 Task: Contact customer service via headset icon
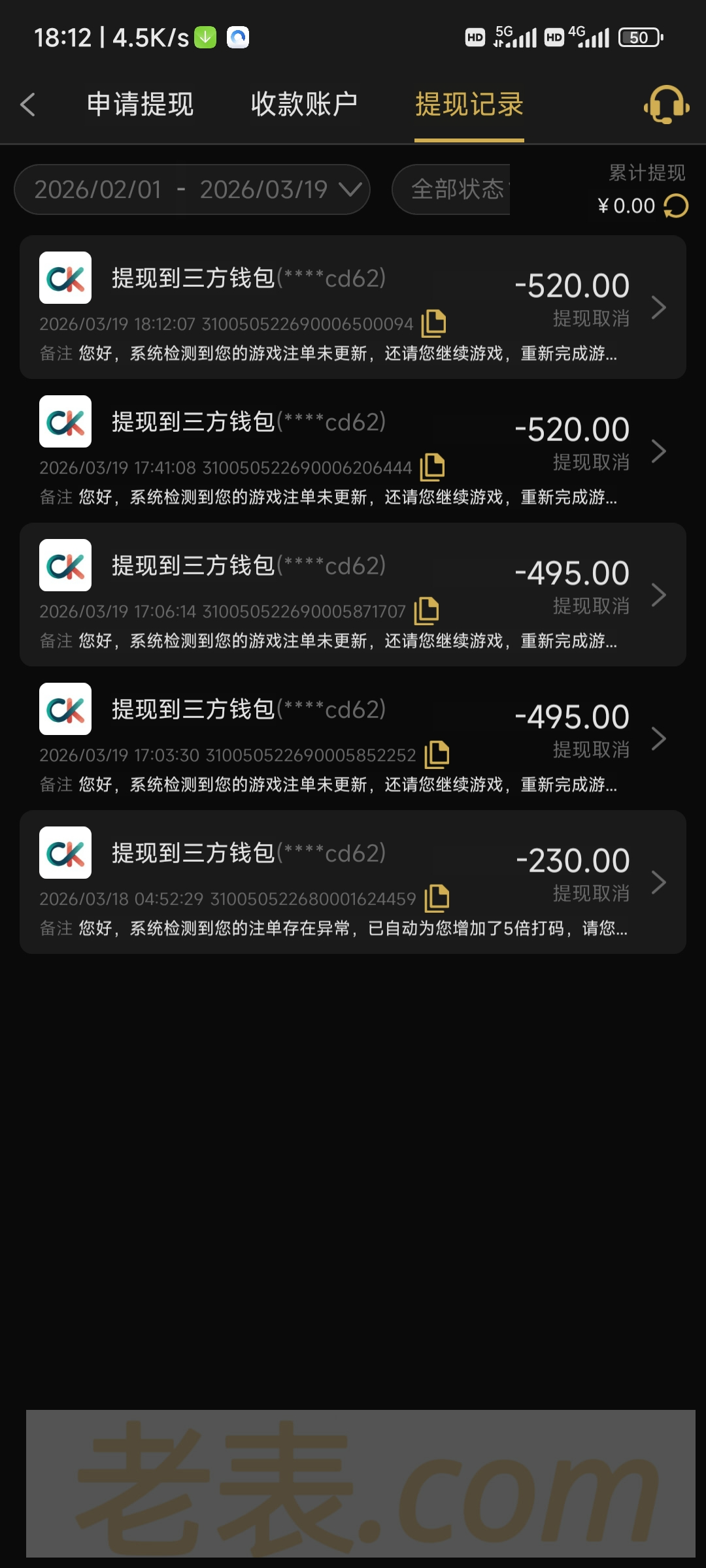pos(666,105)
